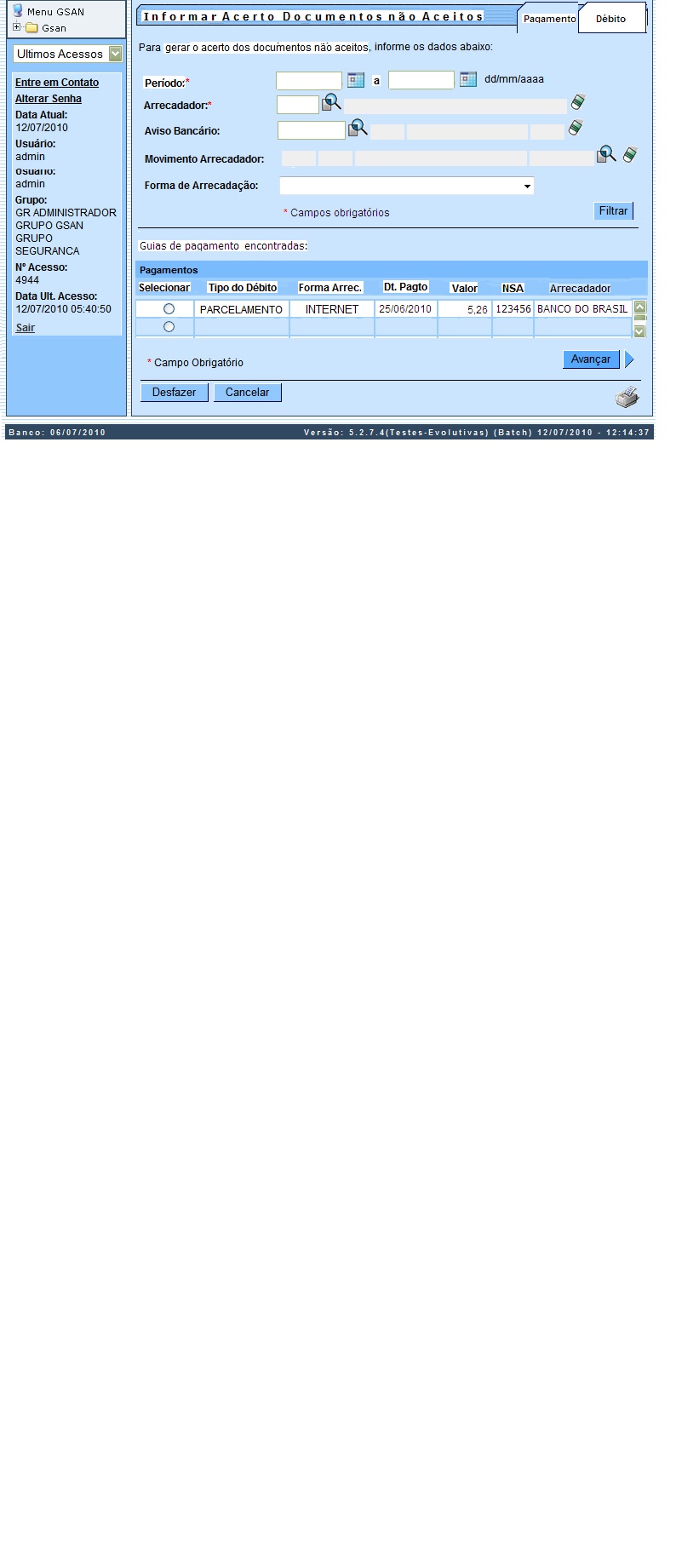Search for a Movimento Arrecadador
The height and width of the screenshot is (1568, 699).
click(x=605, y=155)
